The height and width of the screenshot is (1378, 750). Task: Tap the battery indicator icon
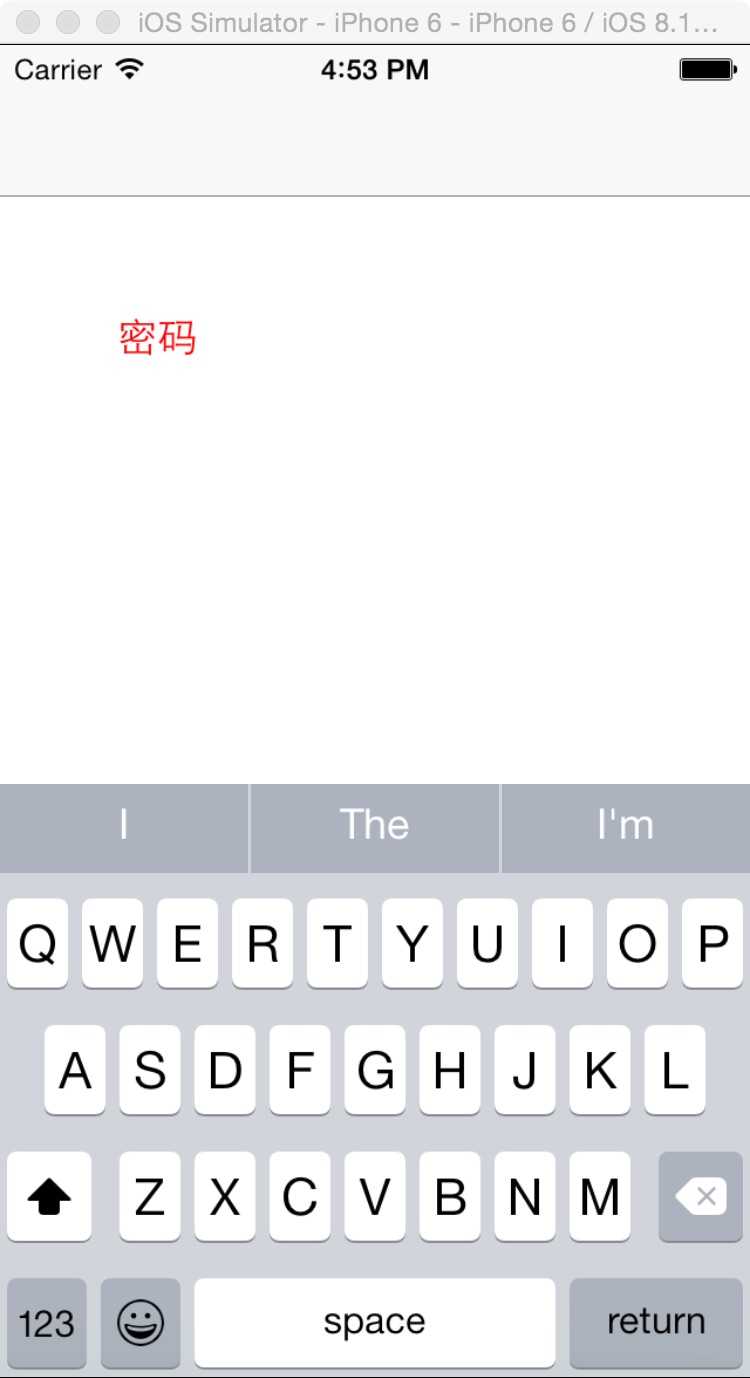point(712,68)
